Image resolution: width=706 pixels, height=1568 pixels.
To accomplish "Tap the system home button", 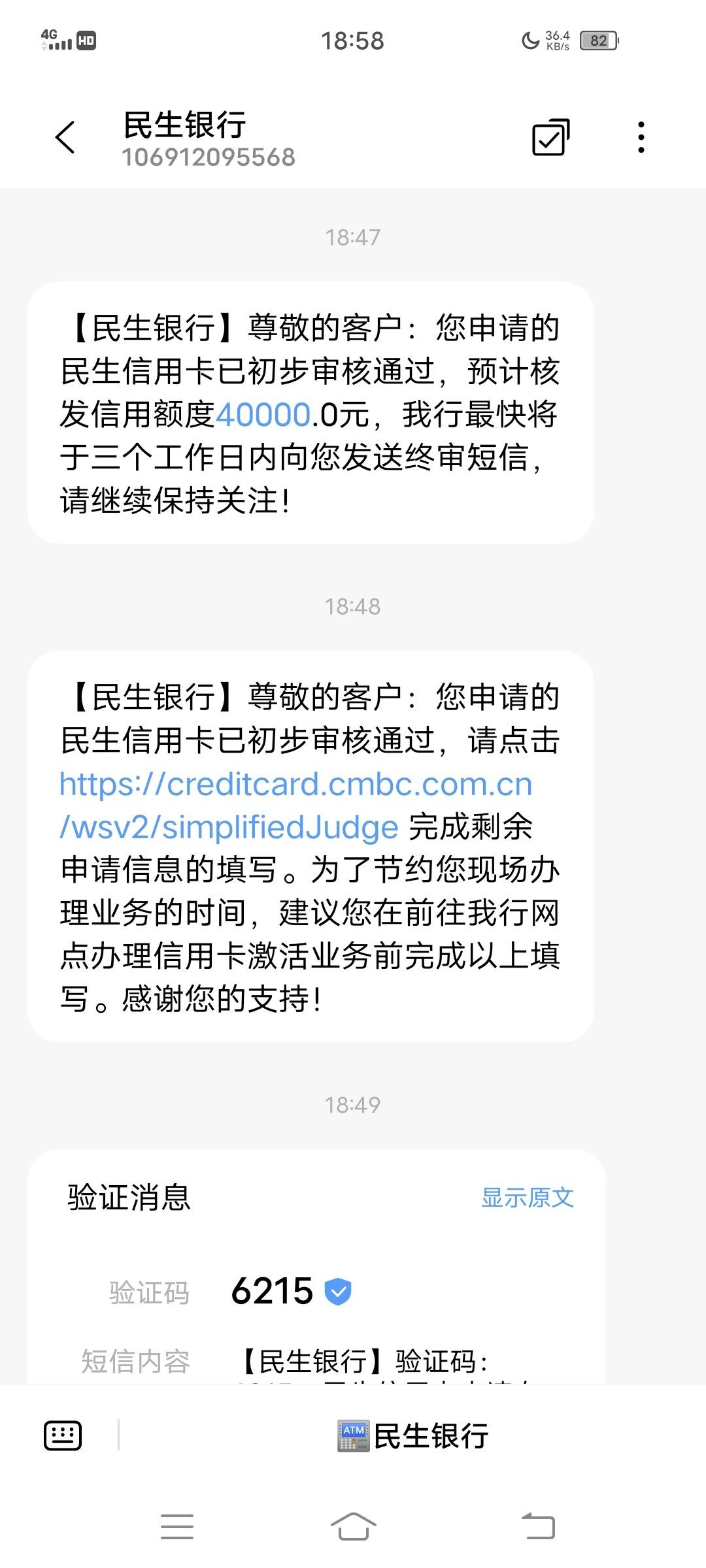I will point(353,1527).
